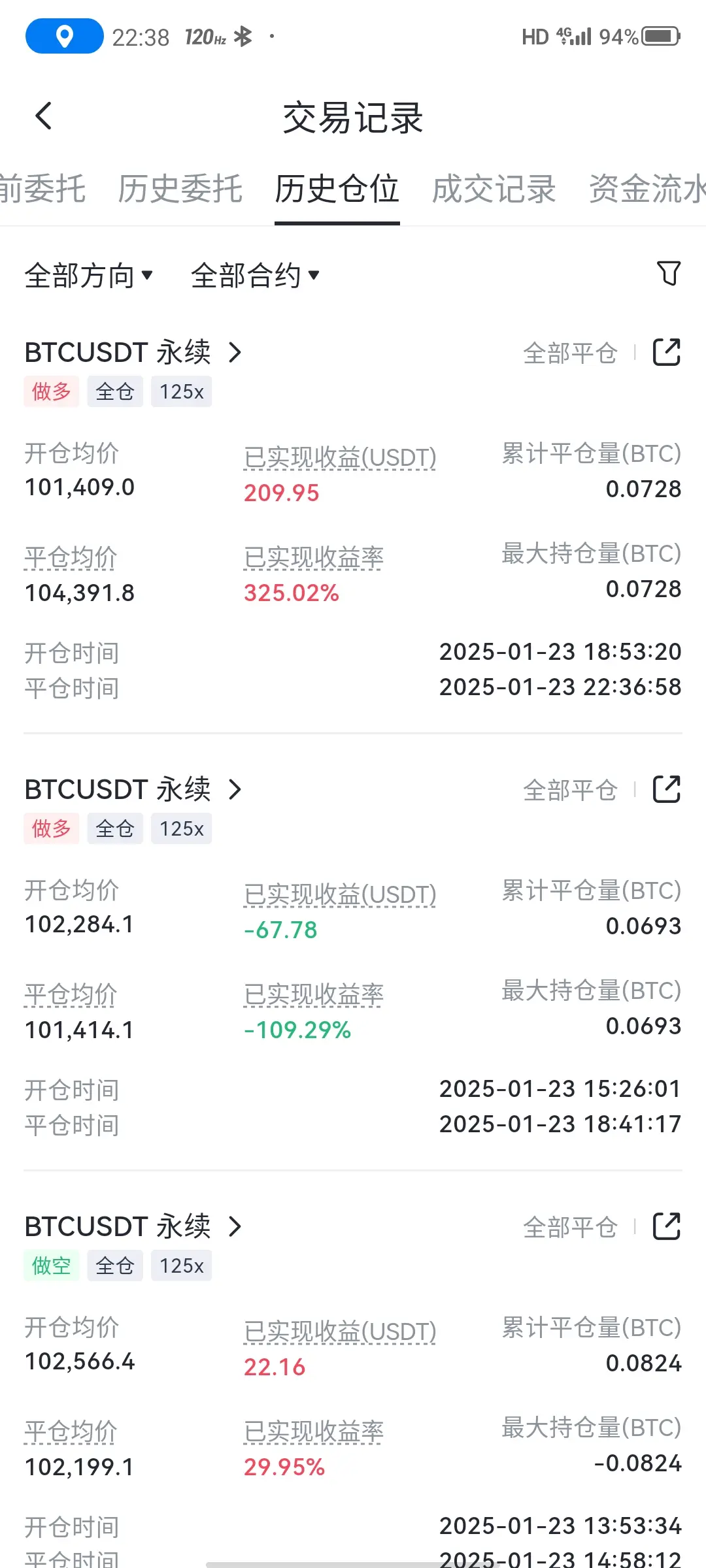Open the 全部方向 dropdown
The image size is (706, 1568).
(x=89, y=275)
